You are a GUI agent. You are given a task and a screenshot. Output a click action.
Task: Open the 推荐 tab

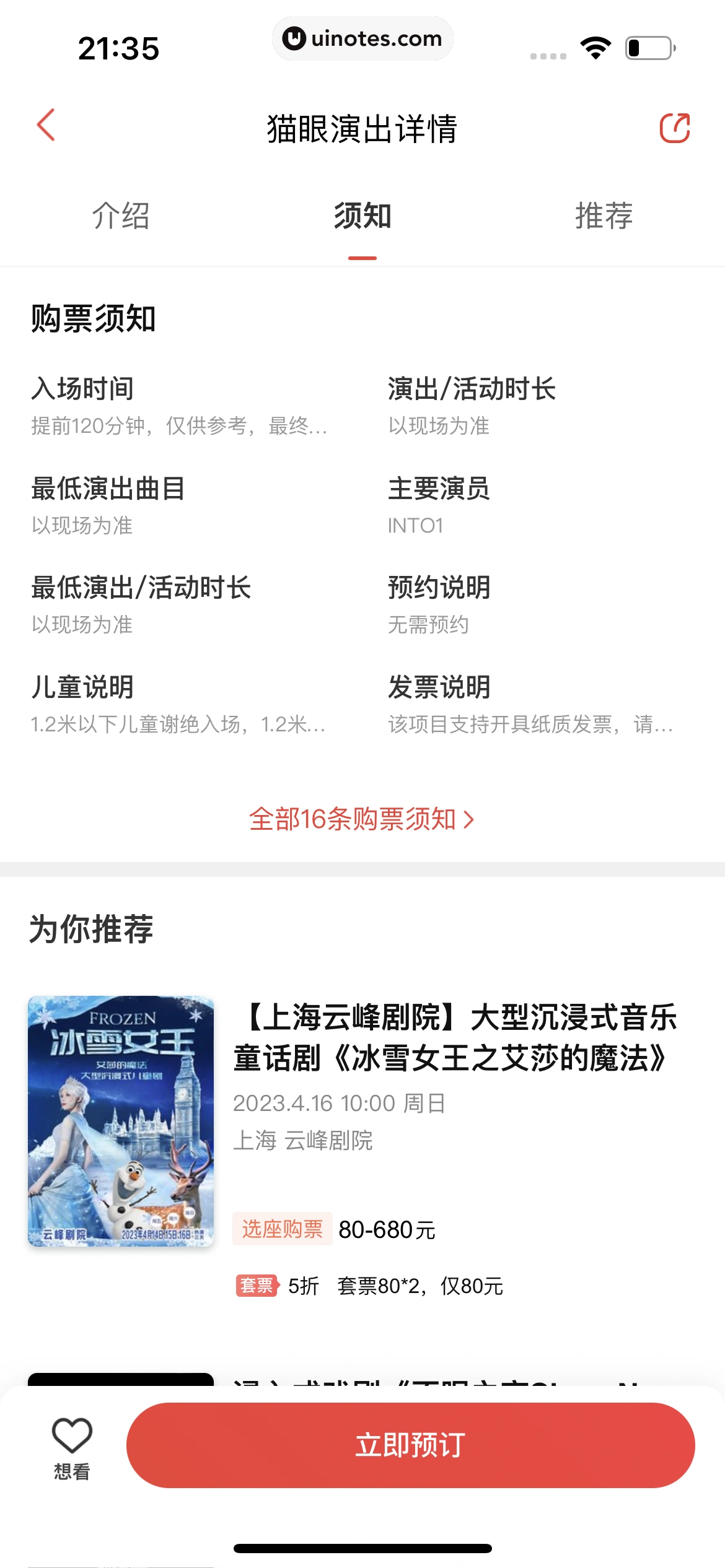click(x=604, y=216)
